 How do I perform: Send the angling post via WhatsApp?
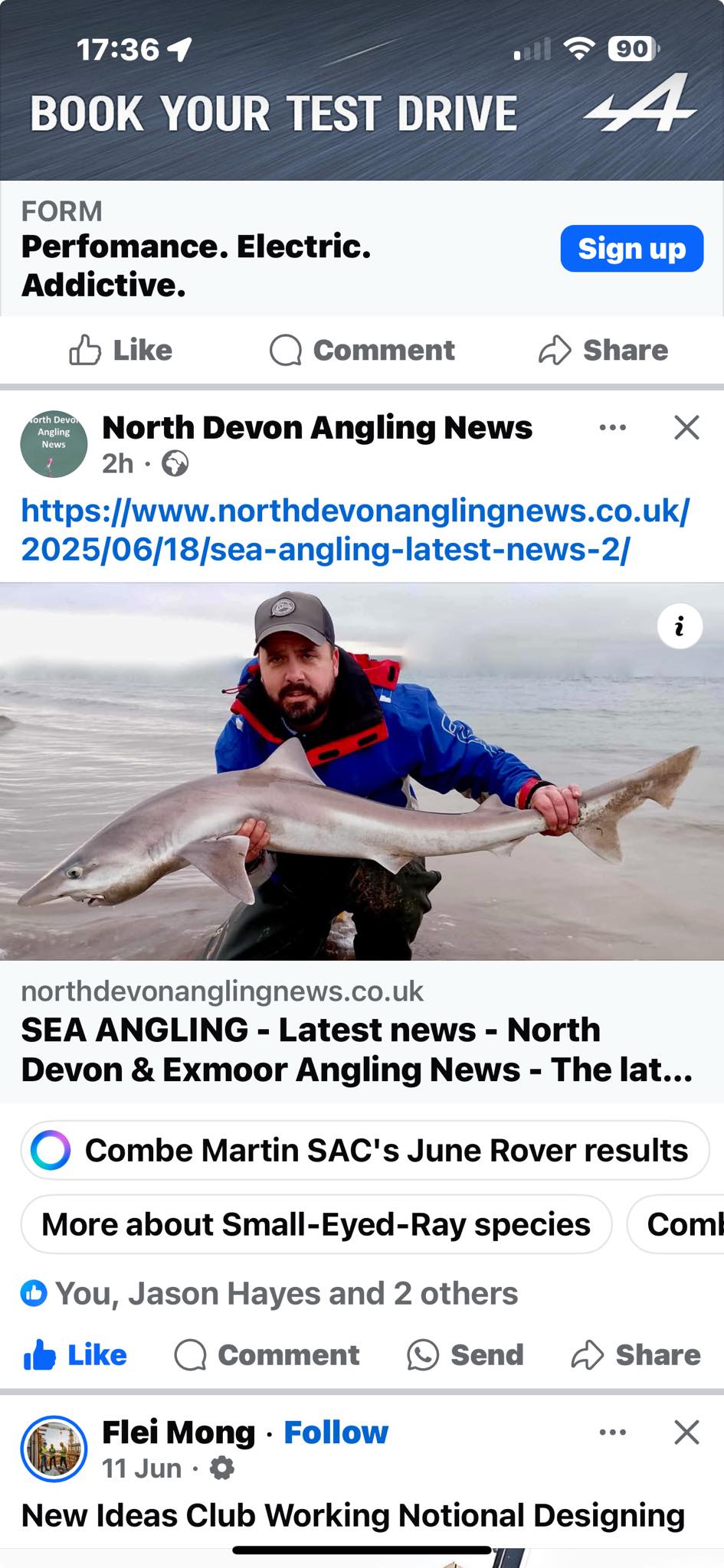point(465,1355)
